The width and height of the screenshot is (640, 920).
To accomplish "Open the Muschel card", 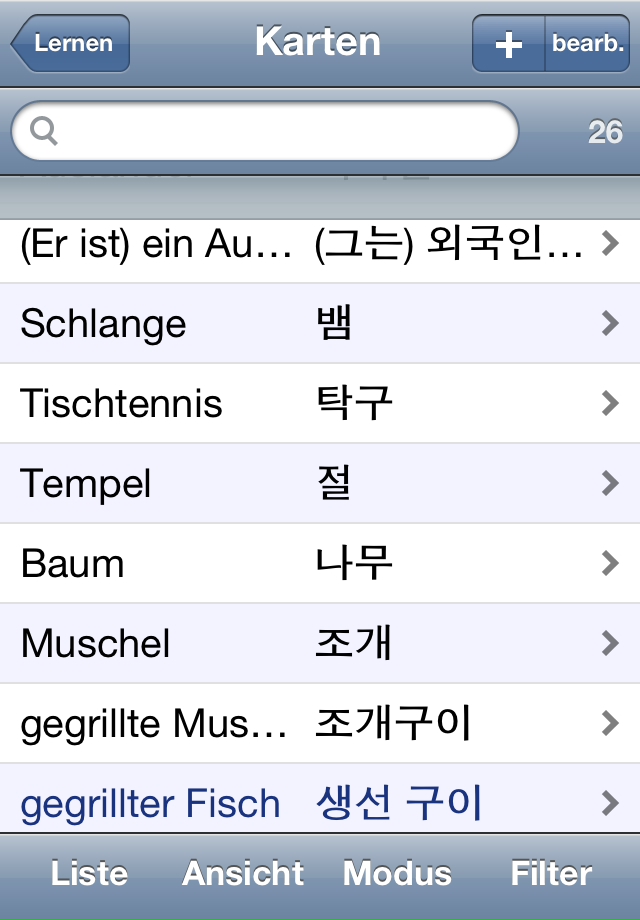I will [320, 643].
